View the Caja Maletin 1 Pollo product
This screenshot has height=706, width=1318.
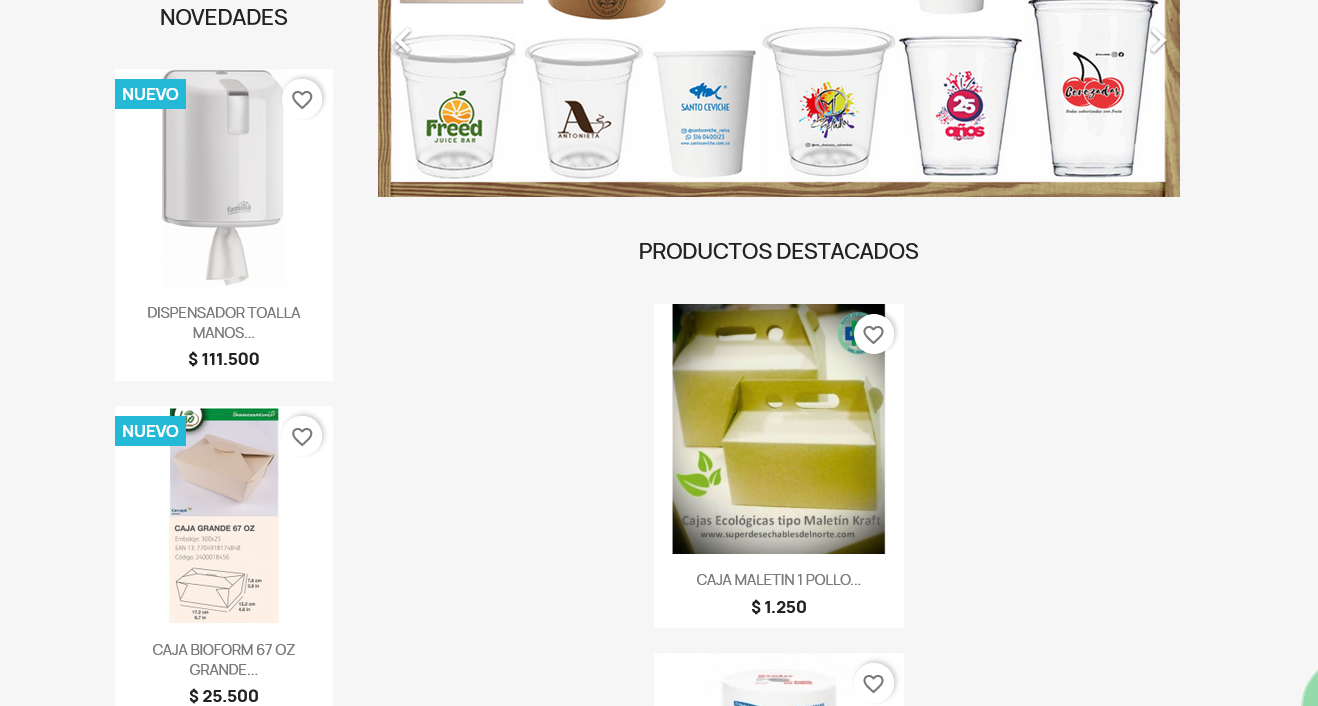click(778, 430)
